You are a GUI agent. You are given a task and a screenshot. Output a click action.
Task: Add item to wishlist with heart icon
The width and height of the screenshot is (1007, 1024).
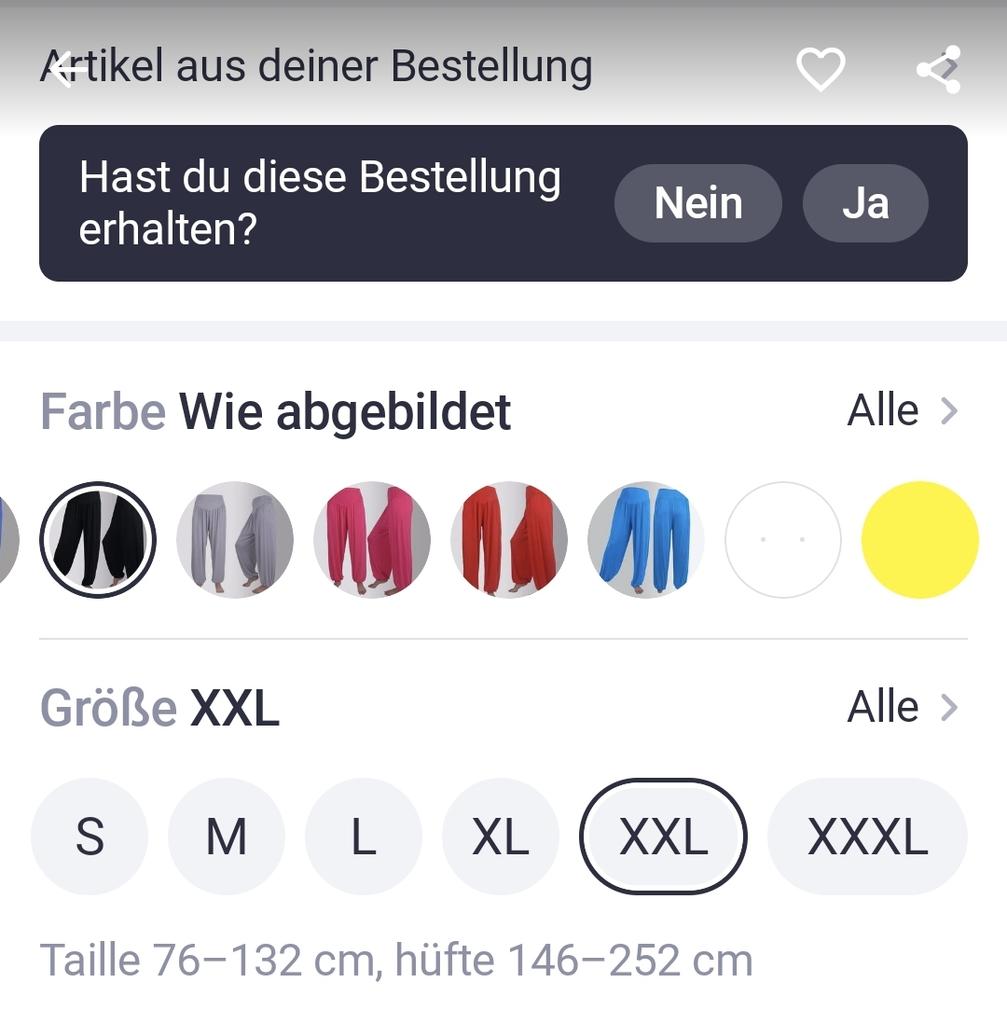pos(820,70)
